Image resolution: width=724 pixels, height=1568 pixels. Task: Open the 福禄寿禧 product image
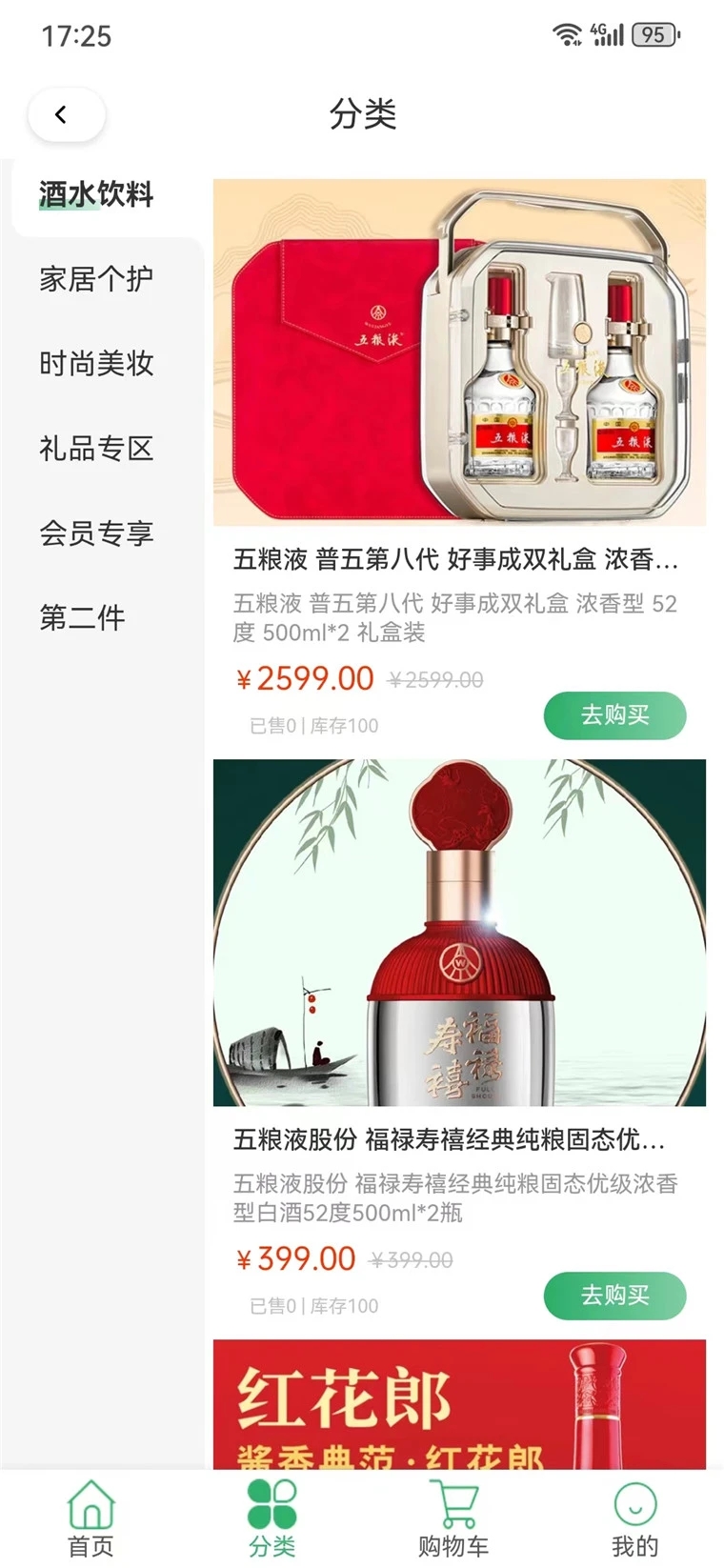pos(459,933)
